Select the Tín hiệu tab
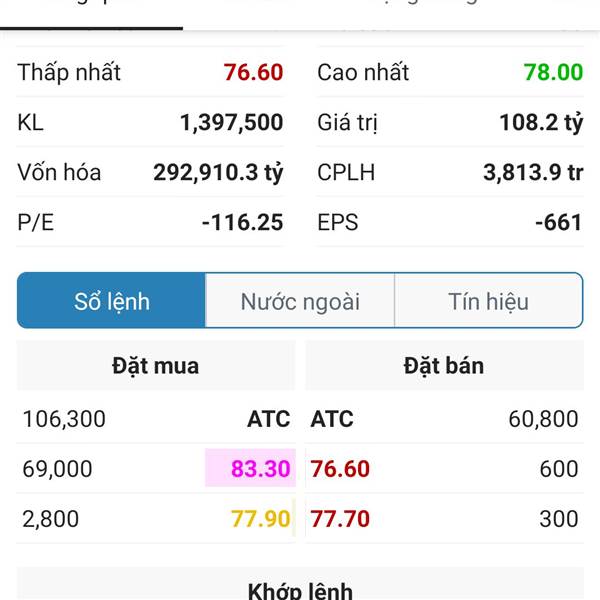The image size is (600, 600). (x=488, y=301)
